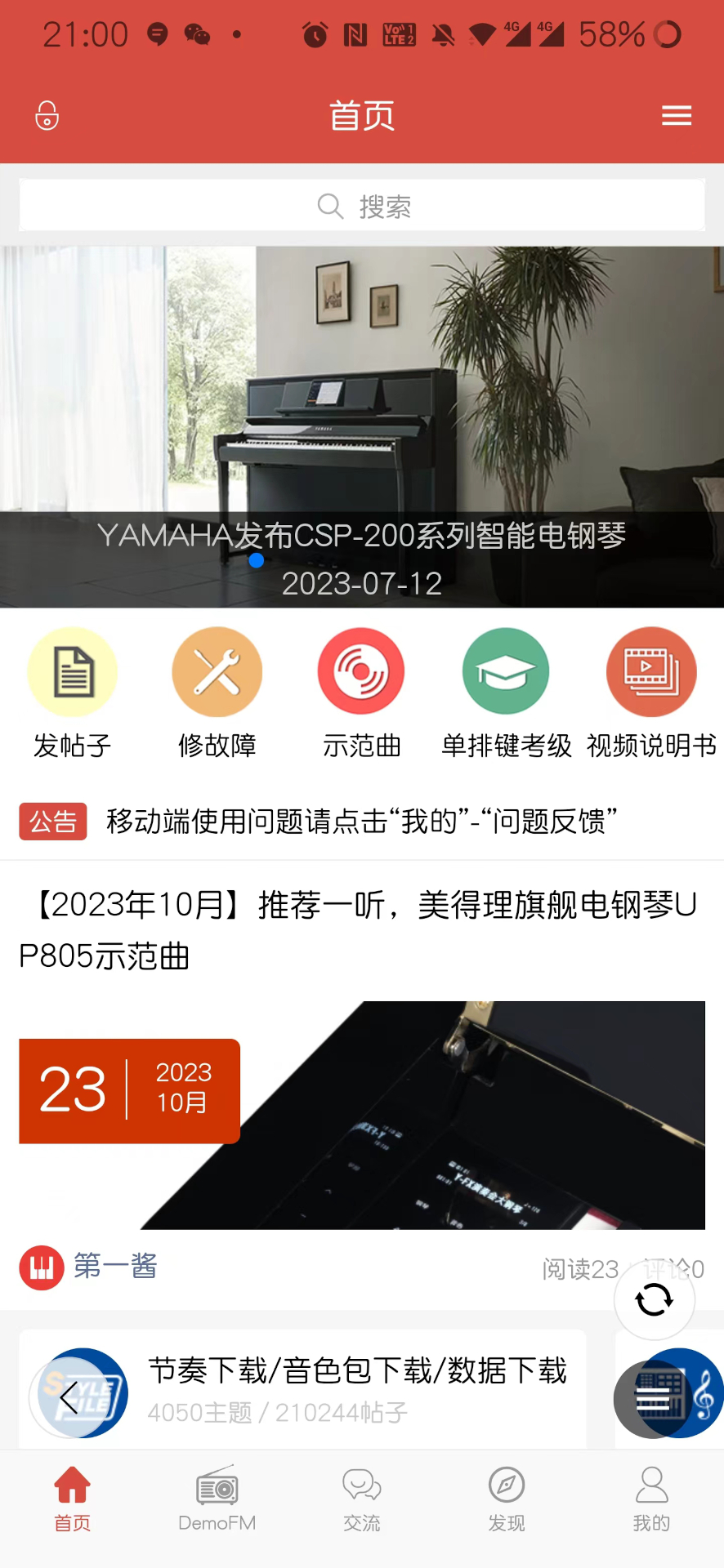Open the 发帖子 new post icon
724x1568 pixels.
tap(72, 670)
